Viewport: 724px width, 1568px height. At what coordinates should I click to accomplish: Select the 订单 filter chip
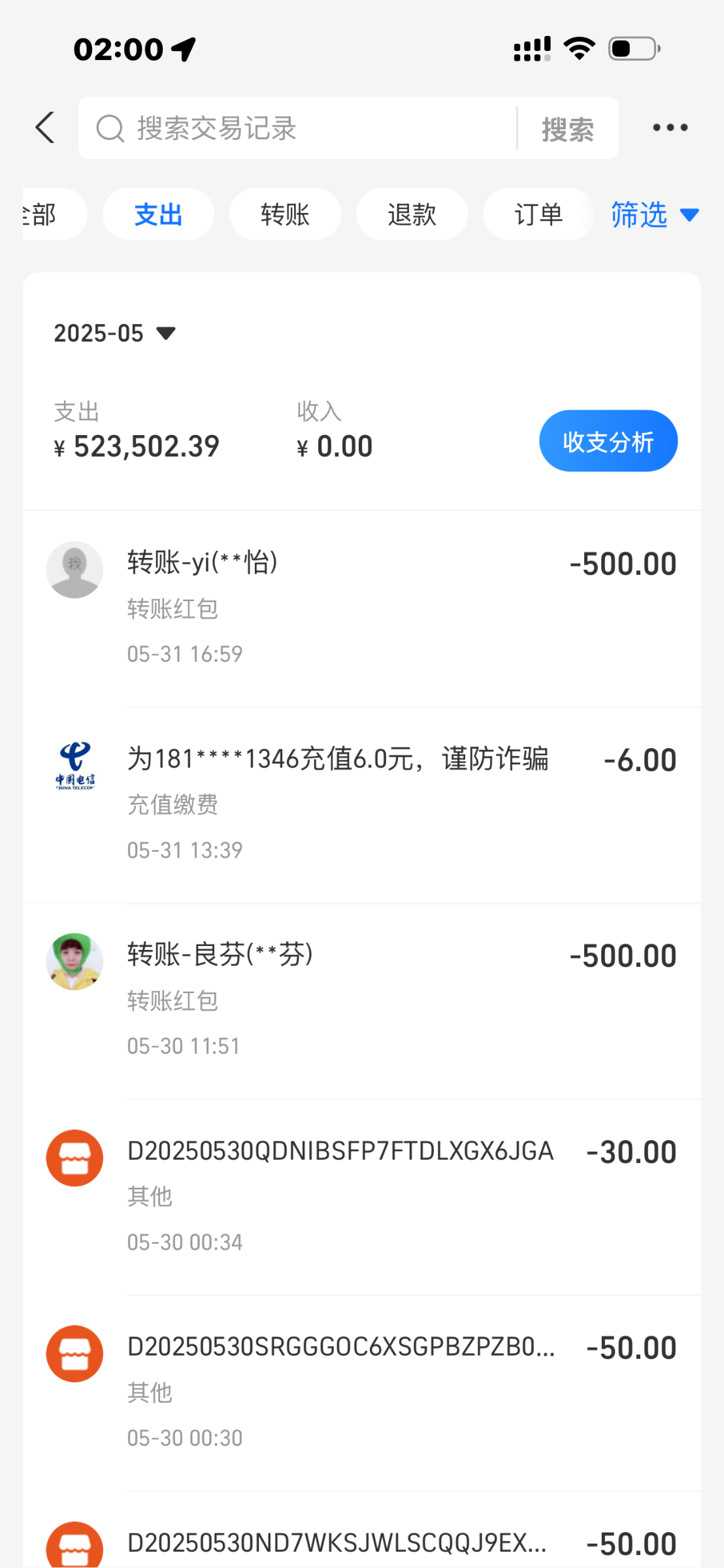coord(538,214)
